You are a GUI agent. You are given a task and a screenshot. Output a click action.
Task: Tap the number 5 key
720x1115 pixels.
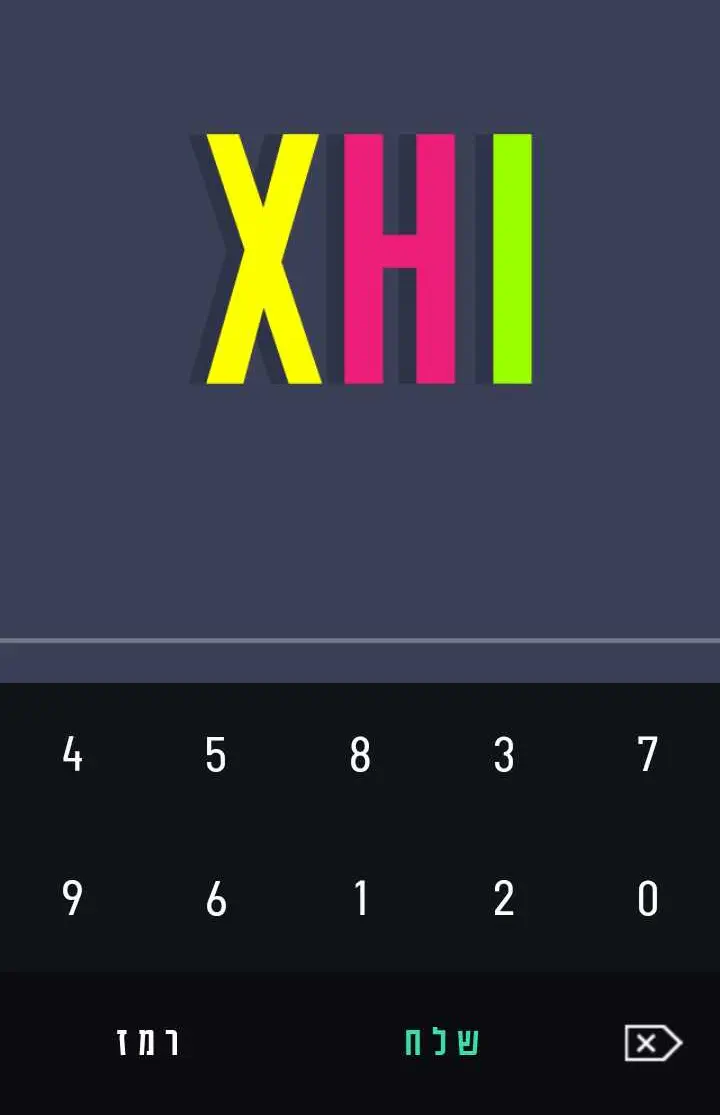[x=216, y=755]
